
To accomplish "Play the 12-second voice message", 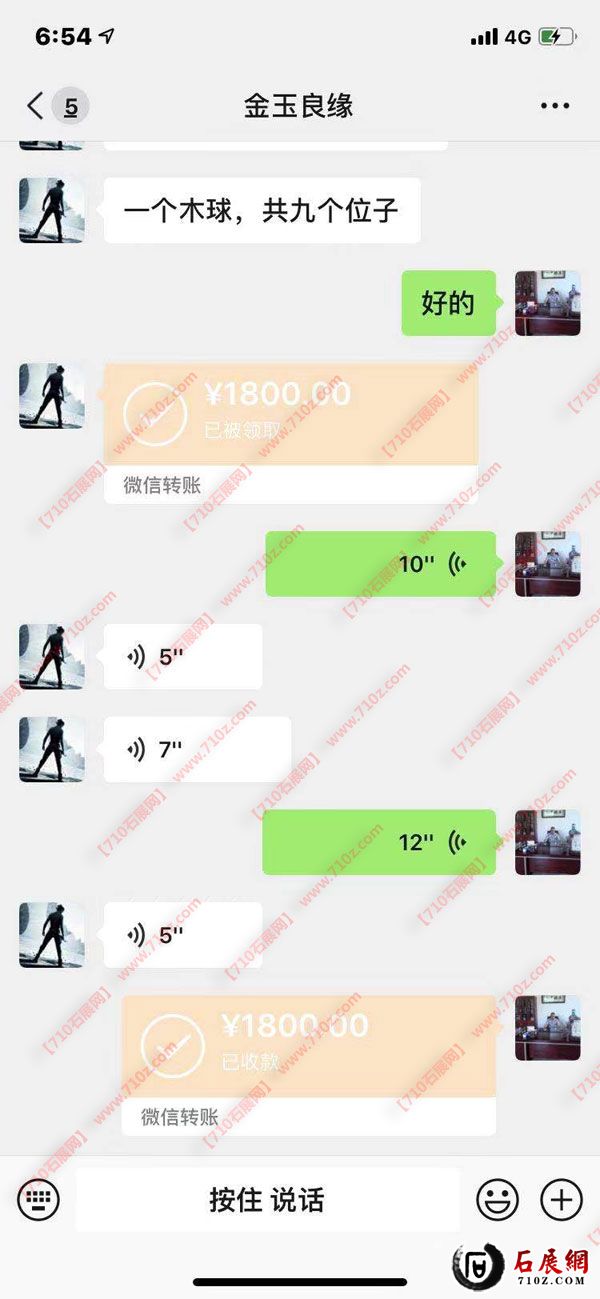I will [x=379, y=842].
